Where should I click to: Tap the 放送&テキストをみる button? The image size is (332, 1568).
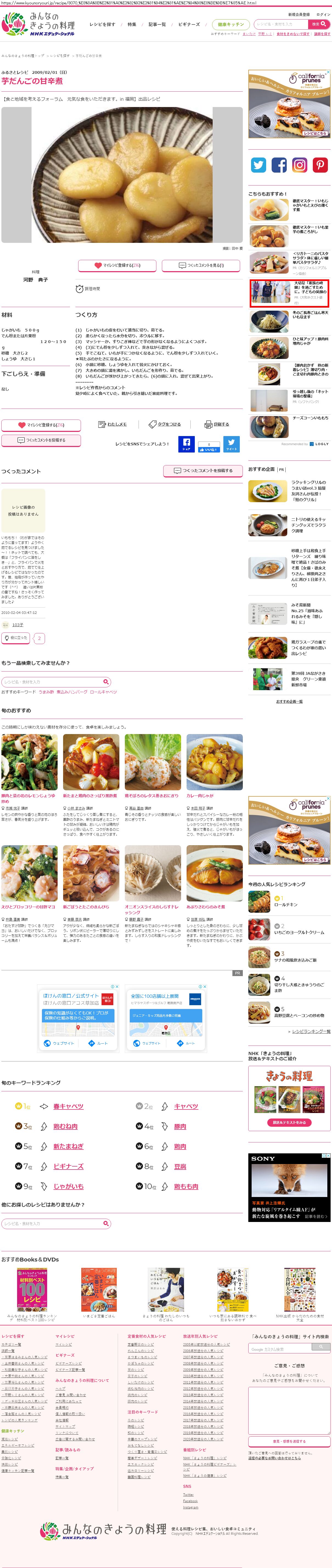tap(289, 1122)
